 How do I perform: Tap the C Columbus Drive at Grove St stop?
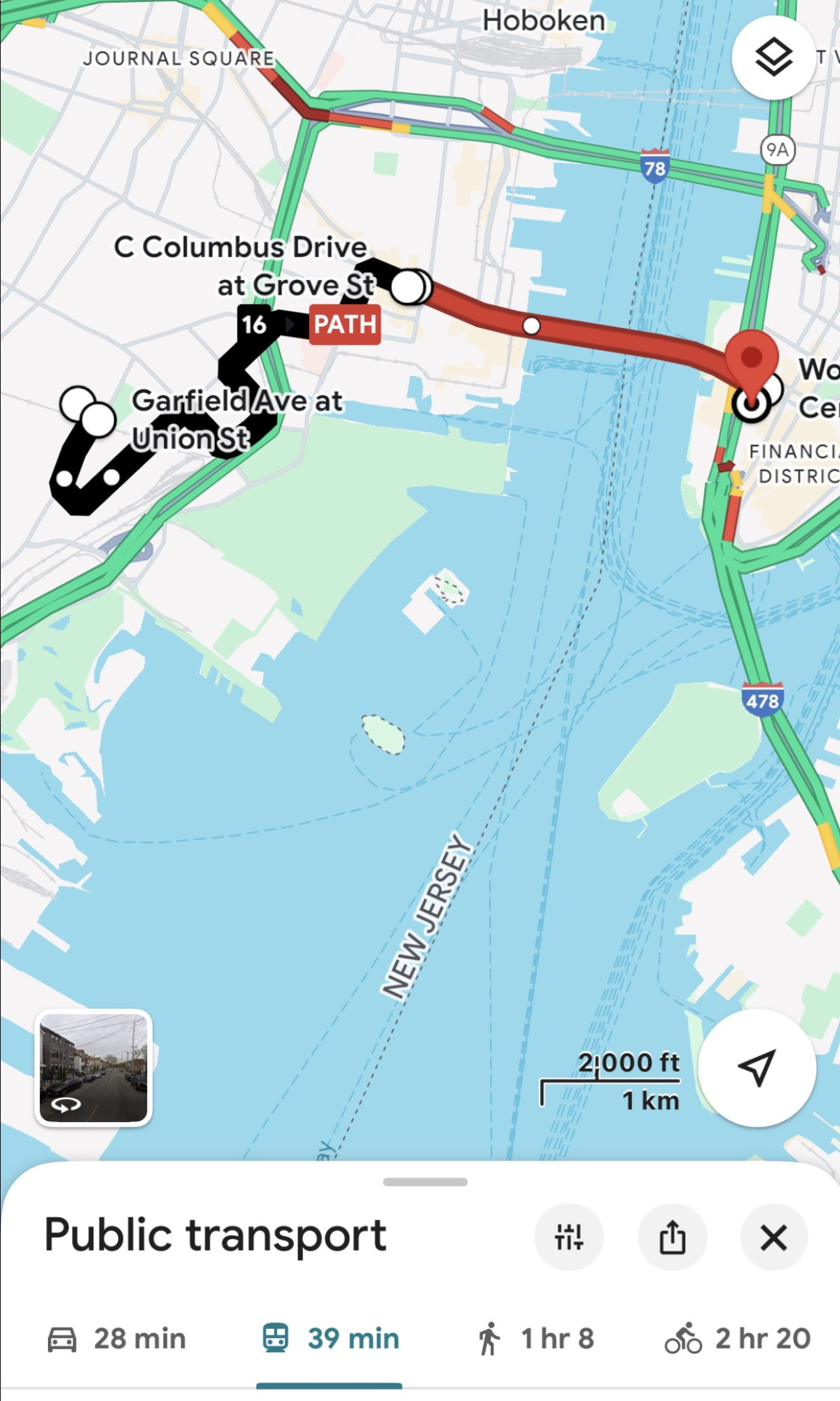(409, 287)
